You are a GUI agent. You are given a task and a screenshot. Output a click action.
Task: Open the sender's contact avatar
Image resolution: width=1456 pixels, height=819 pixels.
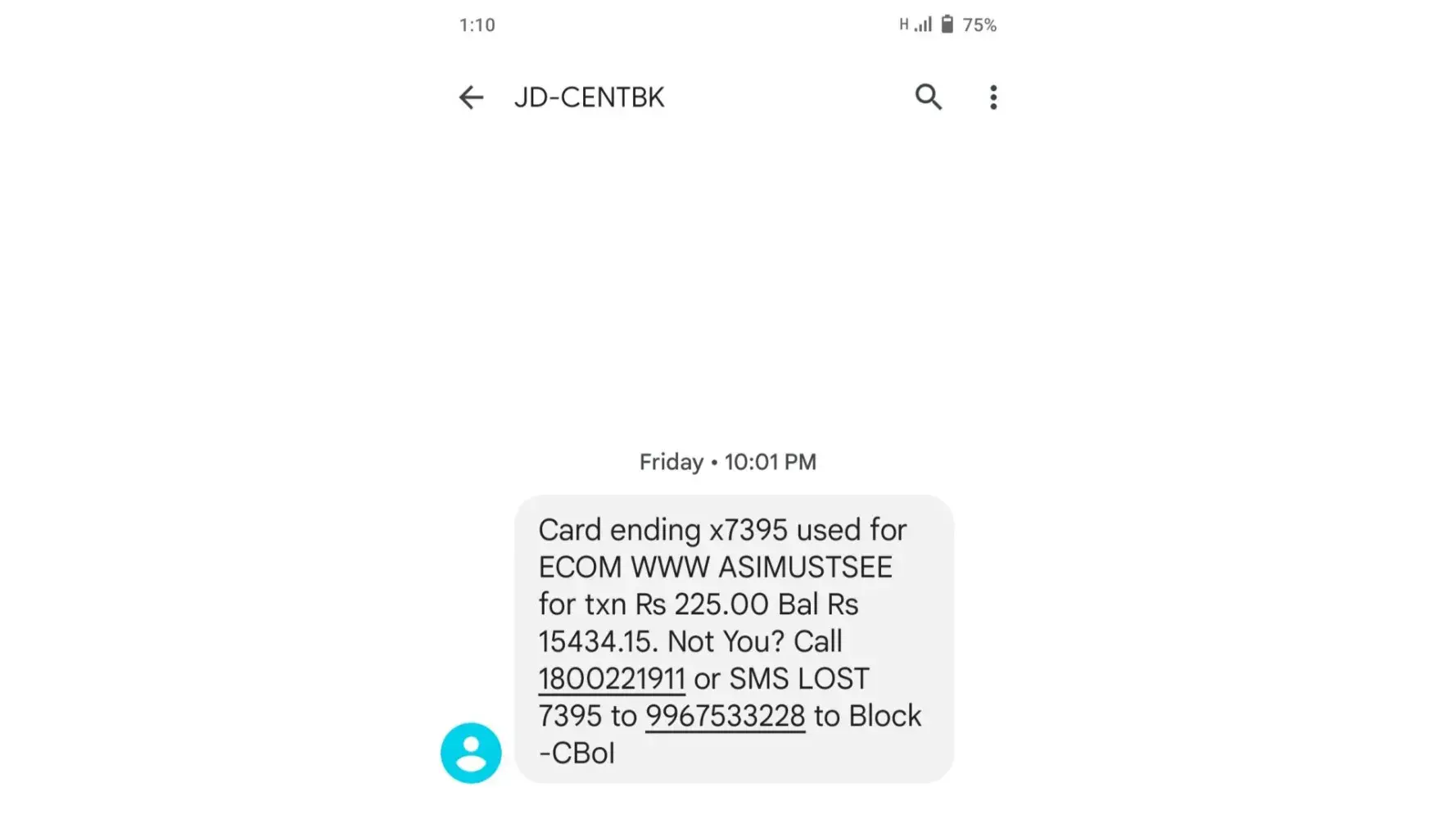471,753
